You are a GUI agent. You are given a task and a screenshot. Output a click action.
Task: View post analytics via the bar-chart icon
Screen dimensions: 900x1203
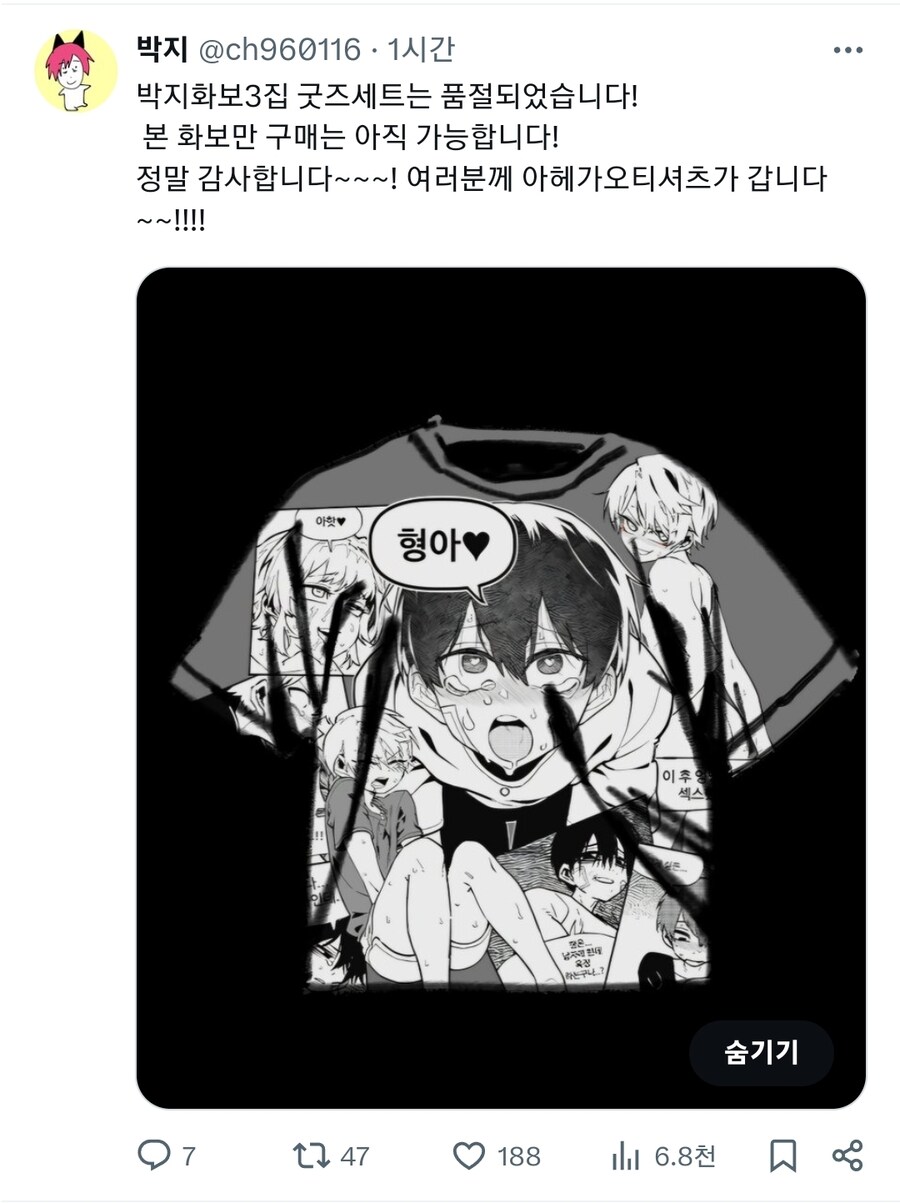[x=626, y=1156]
